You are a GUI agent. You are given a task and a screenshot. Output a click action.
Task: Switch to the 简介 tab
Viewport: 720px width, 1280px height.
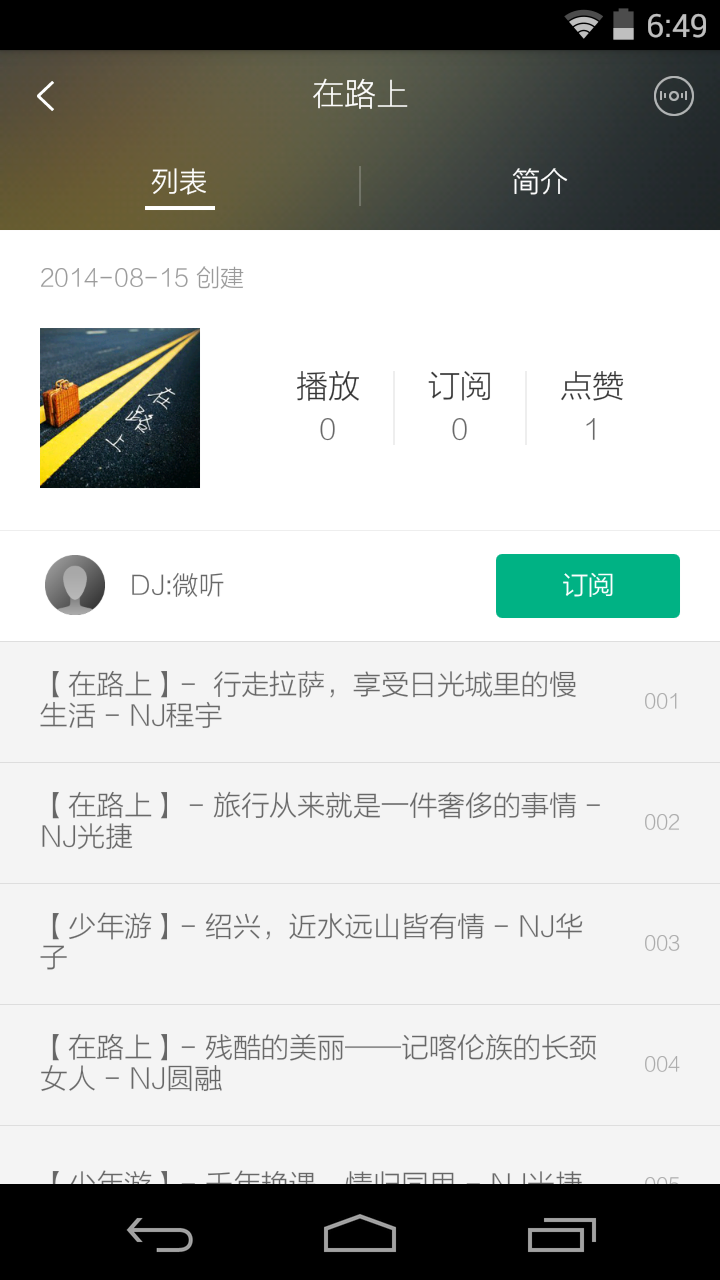tap(540, 182)
